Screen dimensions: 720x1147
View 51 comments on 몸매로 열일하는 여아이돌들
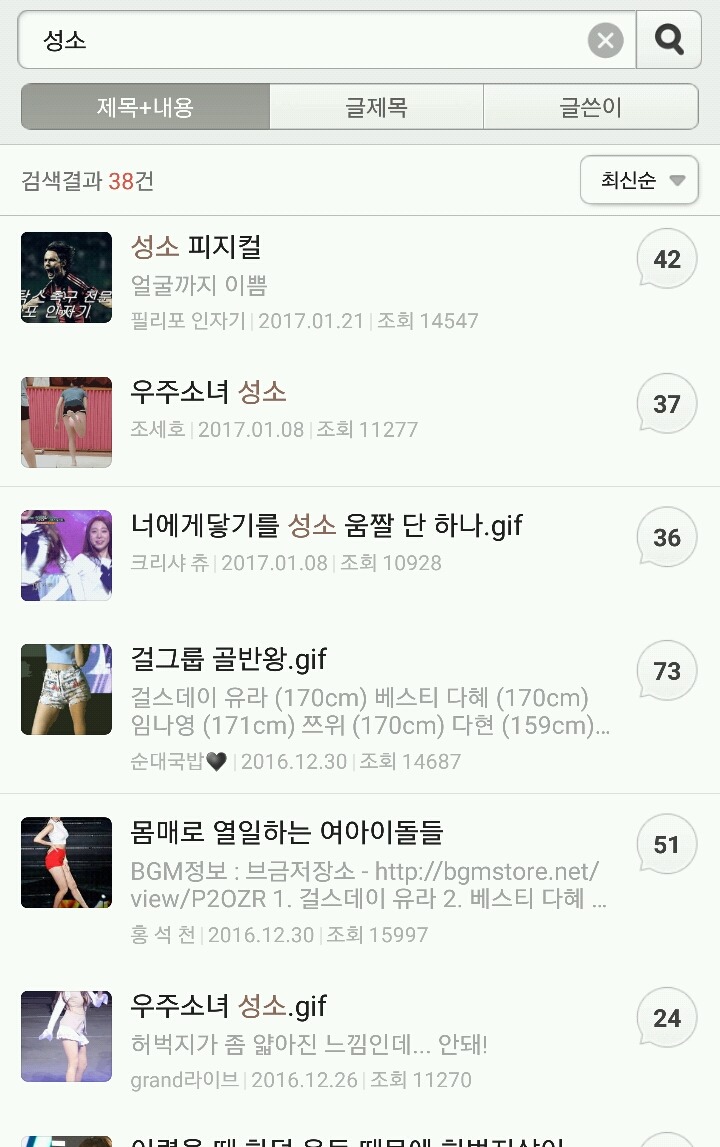tap(666, 845)
